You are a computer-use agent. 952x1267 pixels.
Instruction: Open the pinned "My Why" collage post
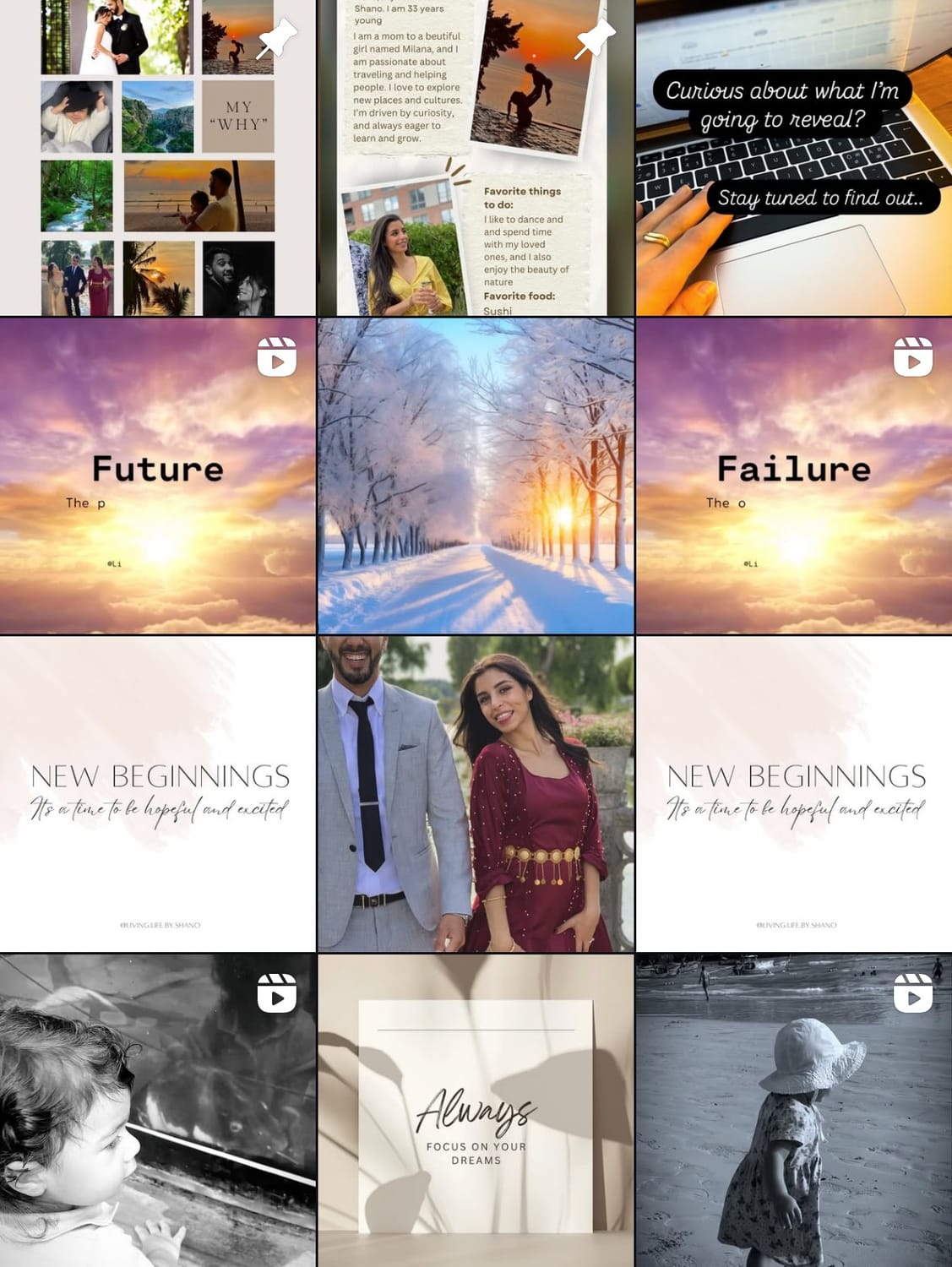point(157,157)
